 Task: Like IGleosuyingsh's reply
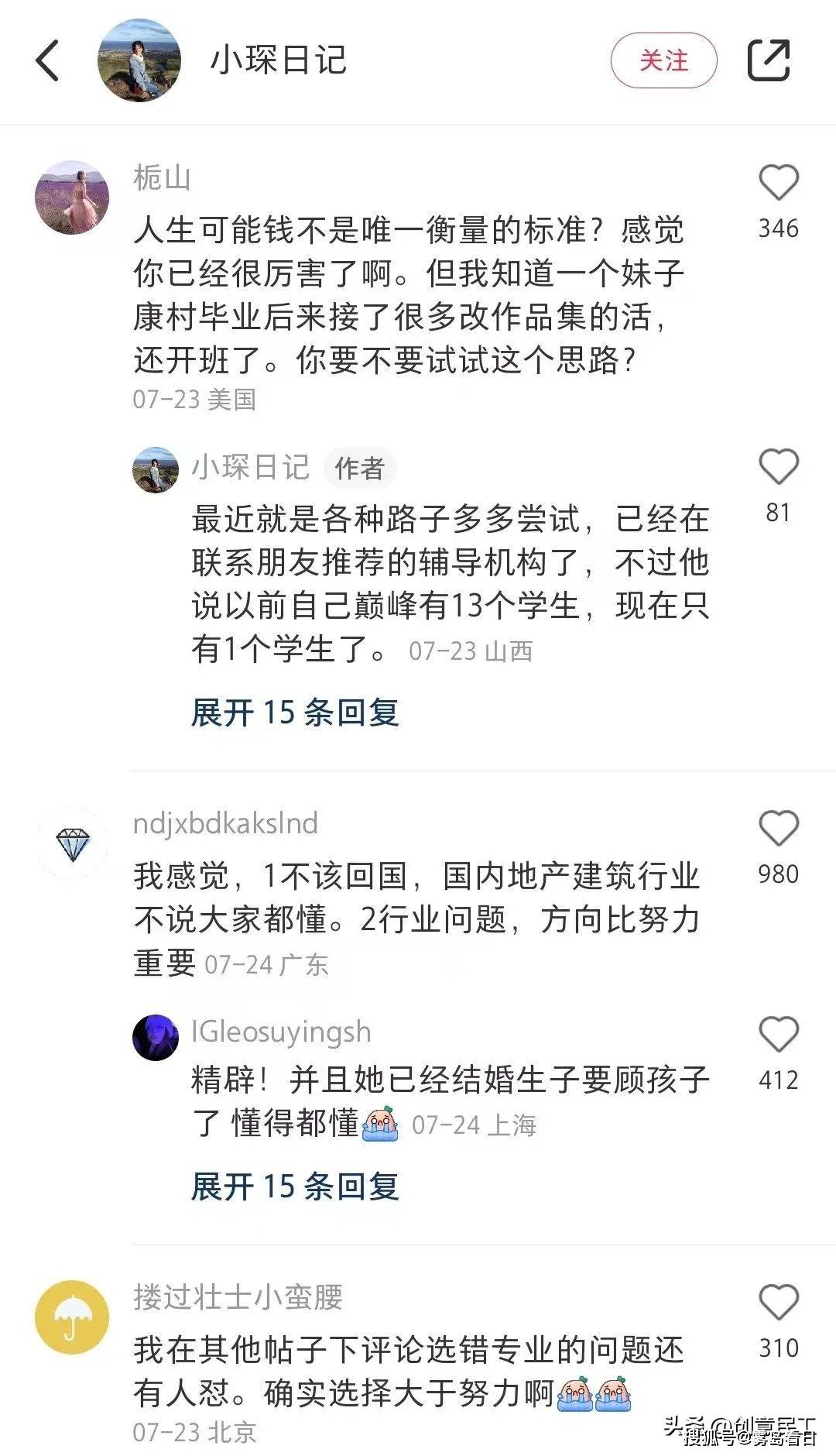pos(778,1035)
